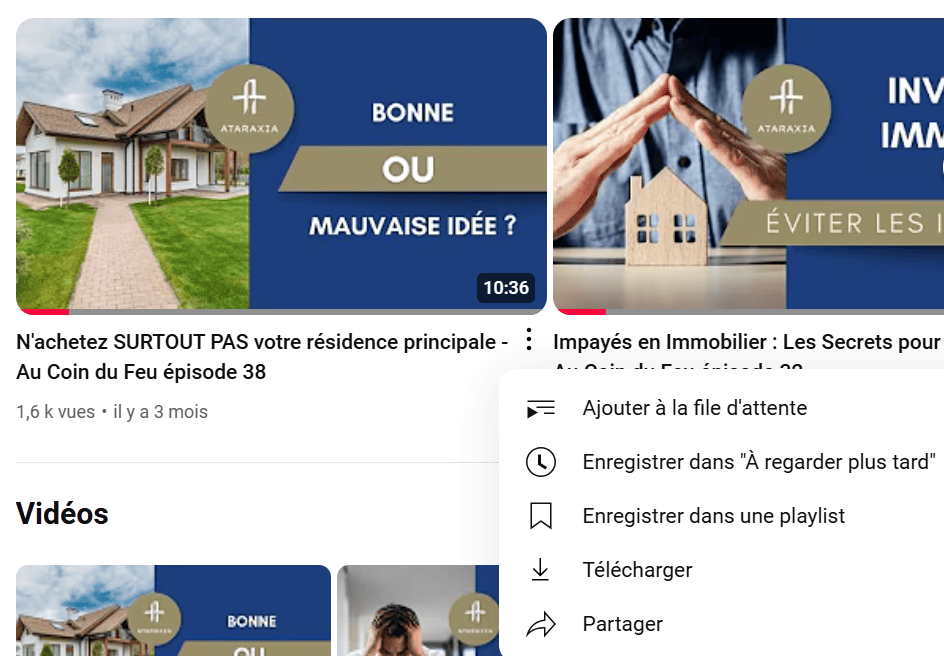Screen dimensions: 944x656
Task: Open video thumbnail "Bonne ou mauvaise idée ?"
Action: (x=281, y=166)
